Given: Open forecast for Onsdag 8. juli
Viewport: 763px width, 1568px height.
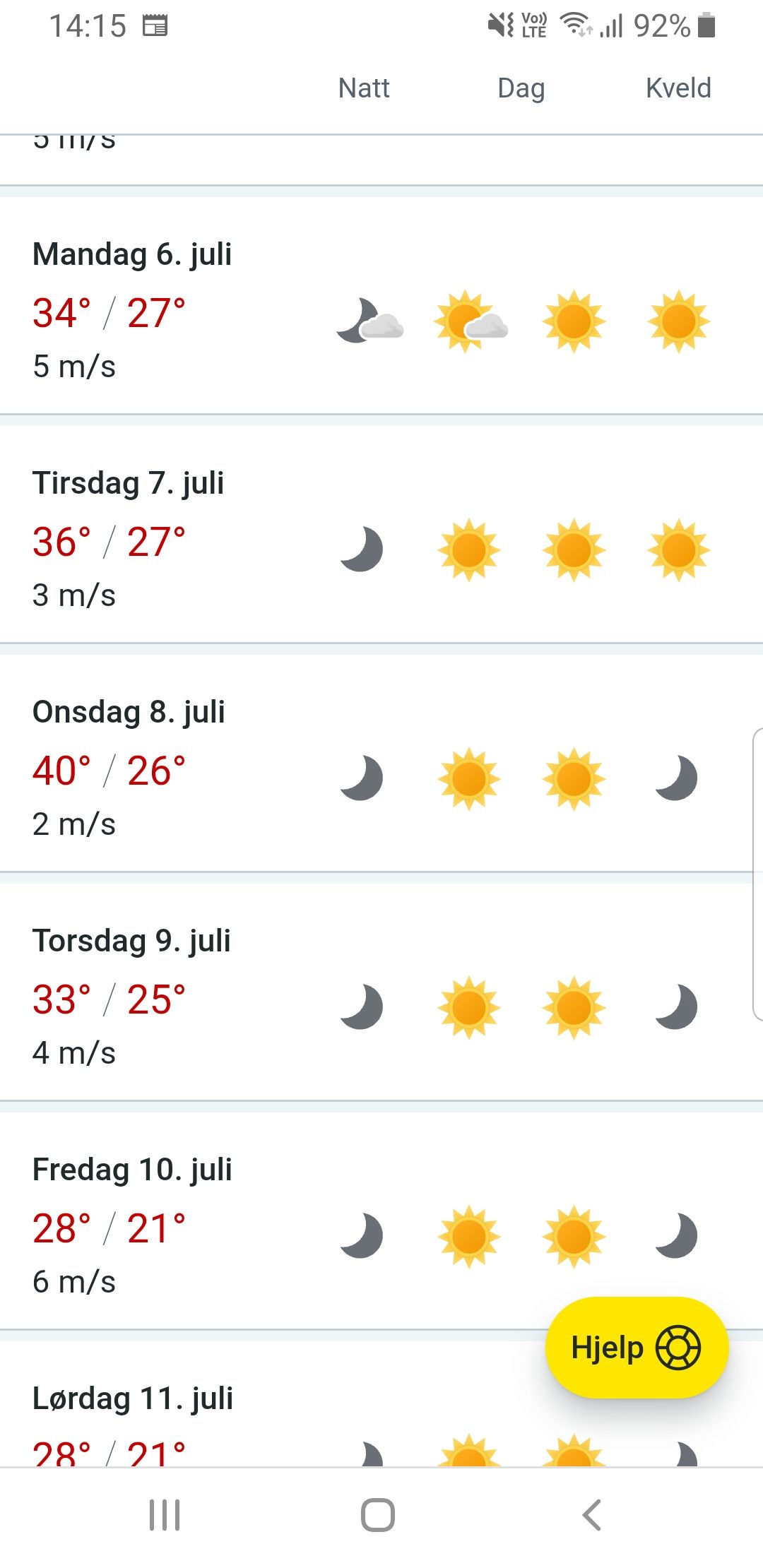Looking at the screenshot, I should 381,763.
